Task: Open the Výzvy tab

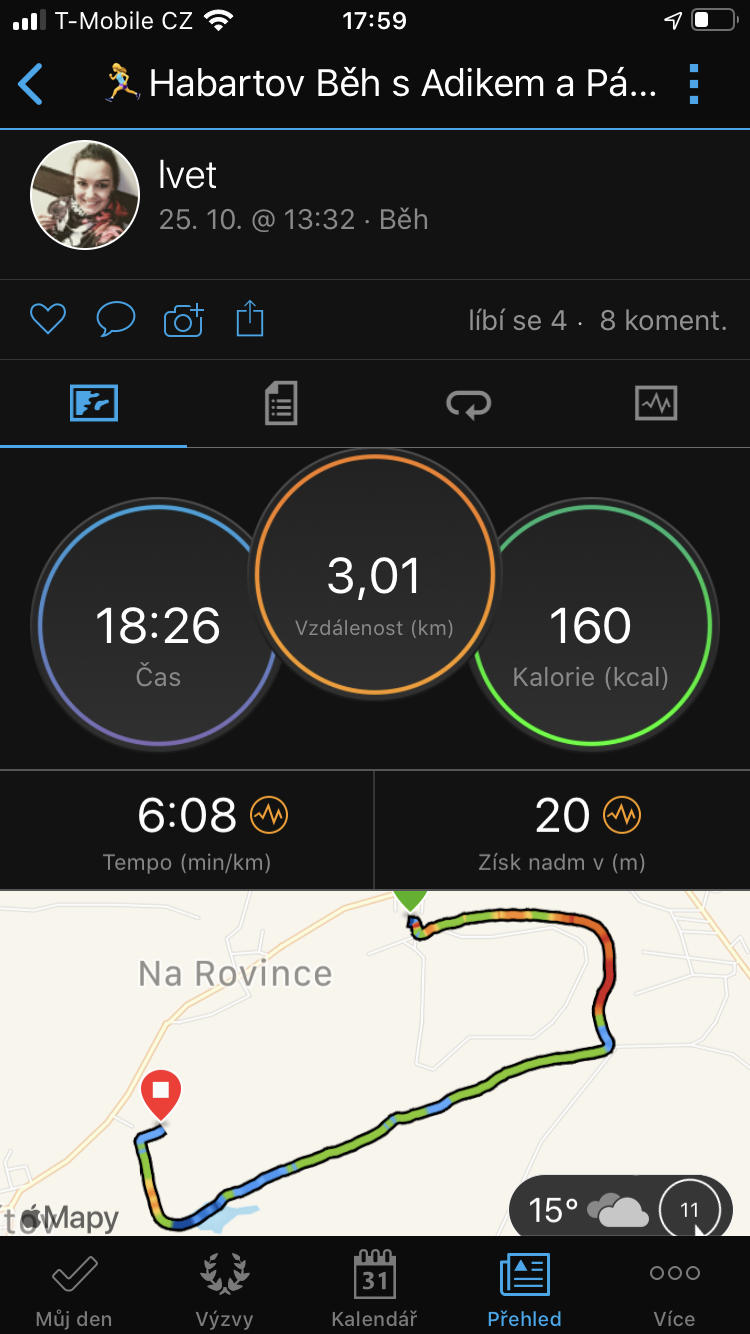Action: [224, 1290]
